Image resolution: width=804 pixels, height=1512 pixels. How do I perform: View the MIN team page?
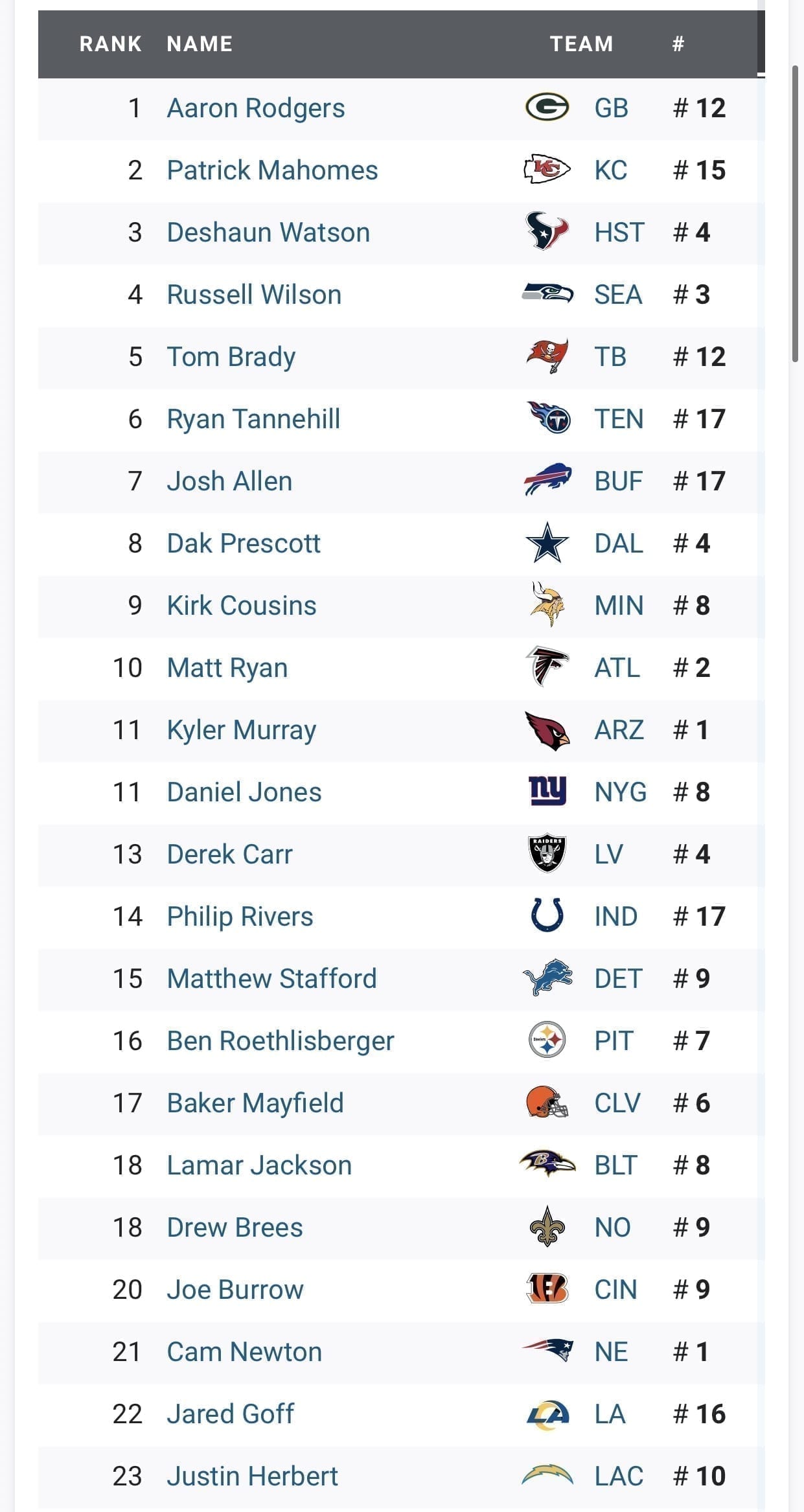click(619, 606)
